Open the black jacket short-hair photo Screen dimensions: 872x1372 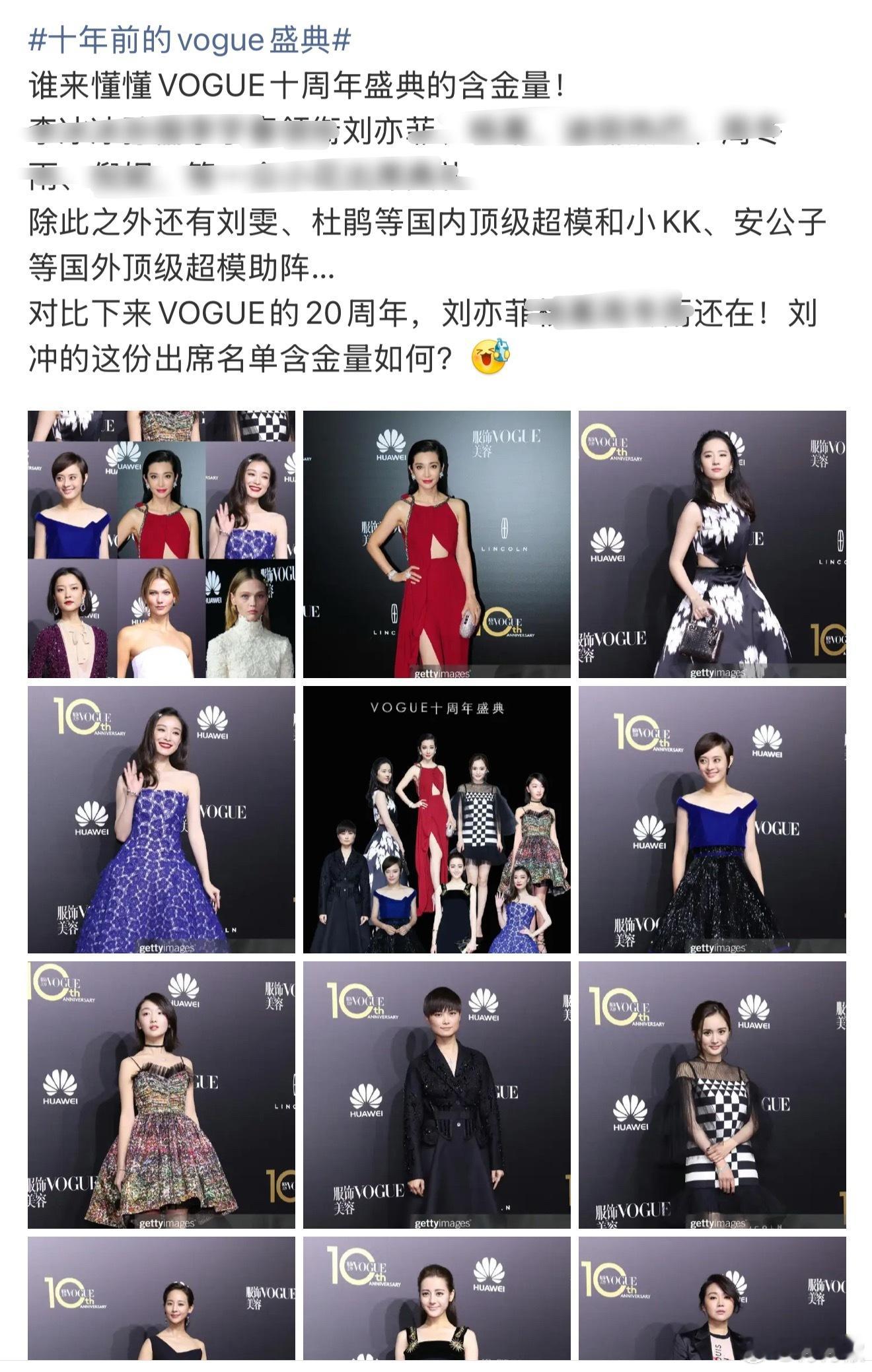437,1095
